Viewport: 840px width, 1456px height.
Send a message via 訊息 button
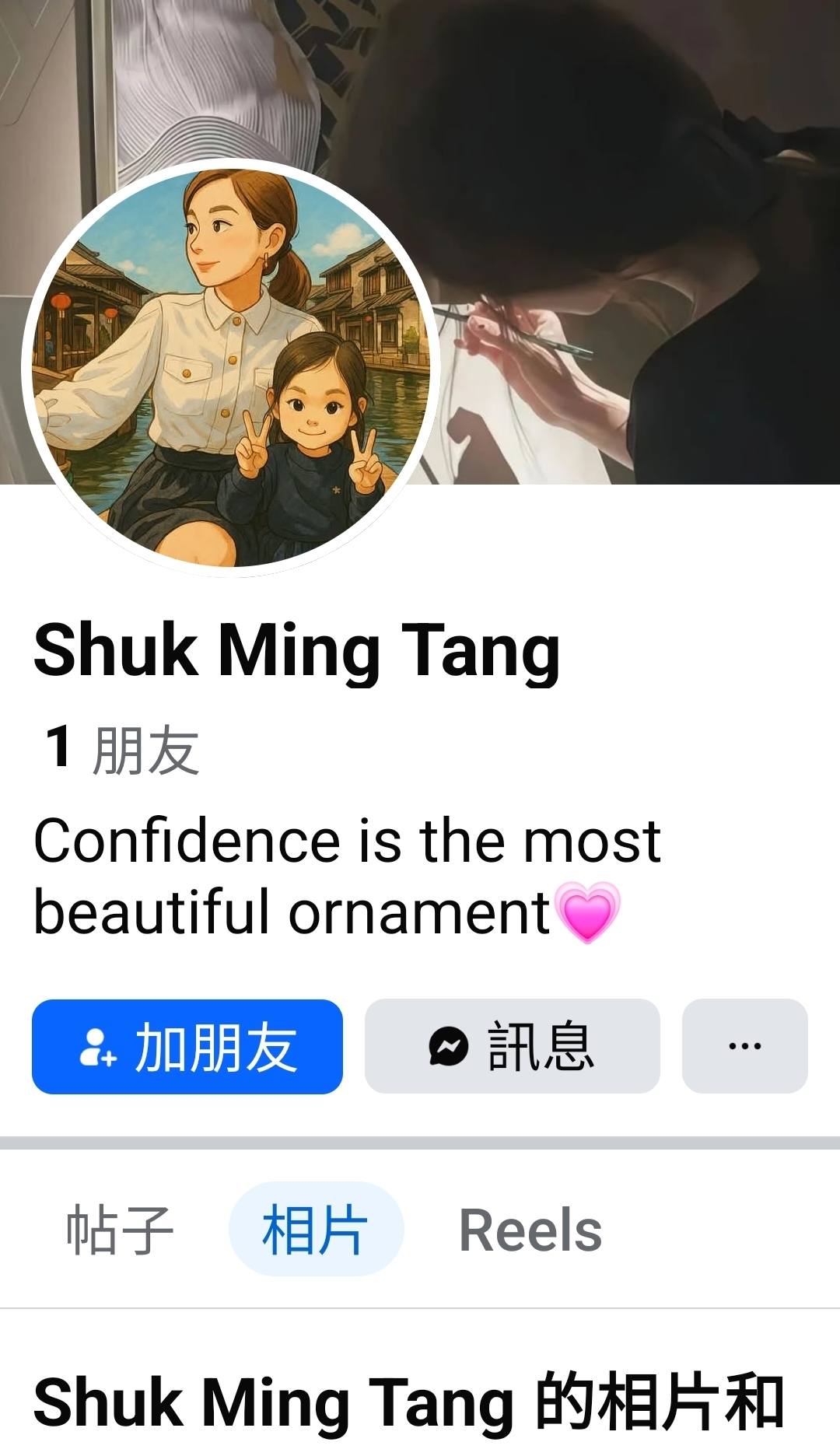click(512, 1046)
